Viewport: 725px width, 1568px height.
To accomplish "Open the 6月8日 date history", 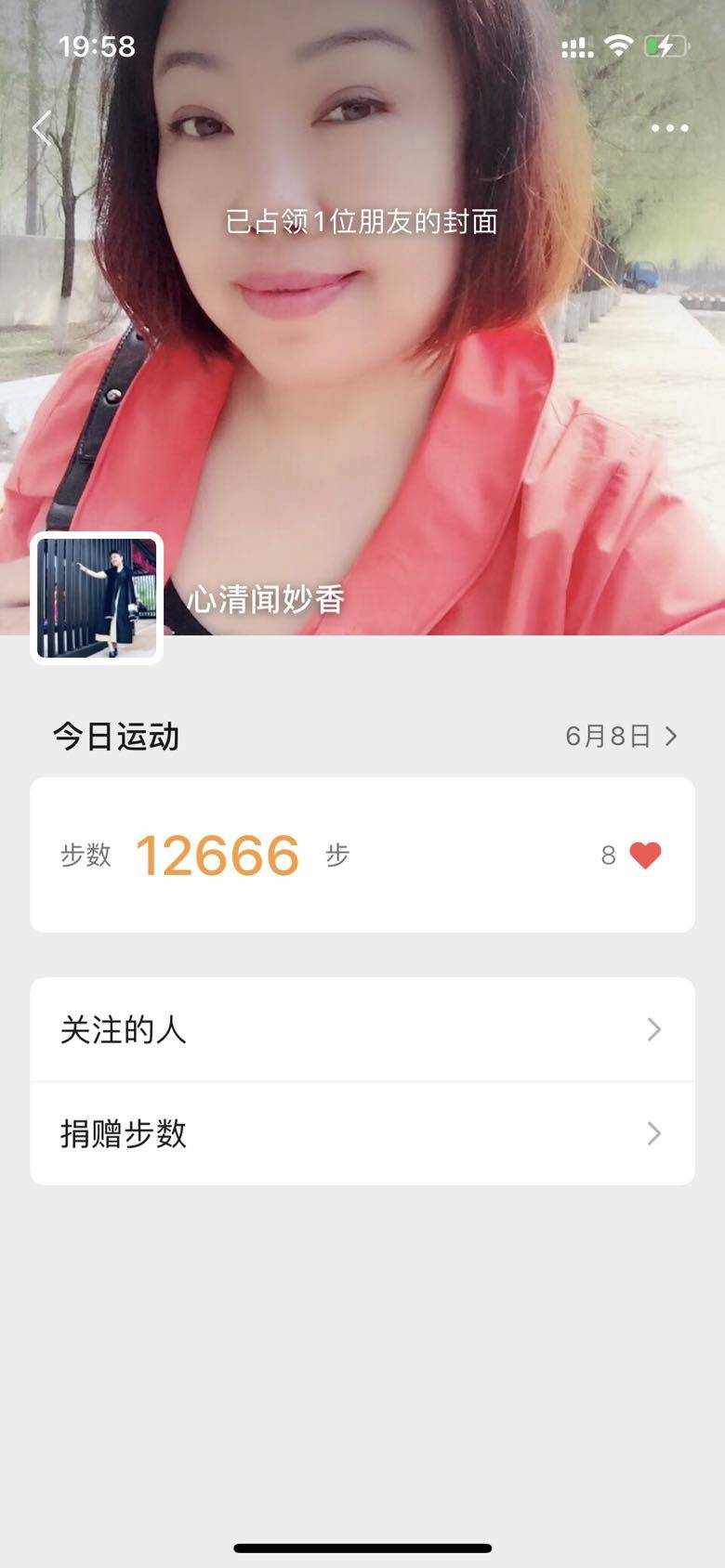I will 621,737.
